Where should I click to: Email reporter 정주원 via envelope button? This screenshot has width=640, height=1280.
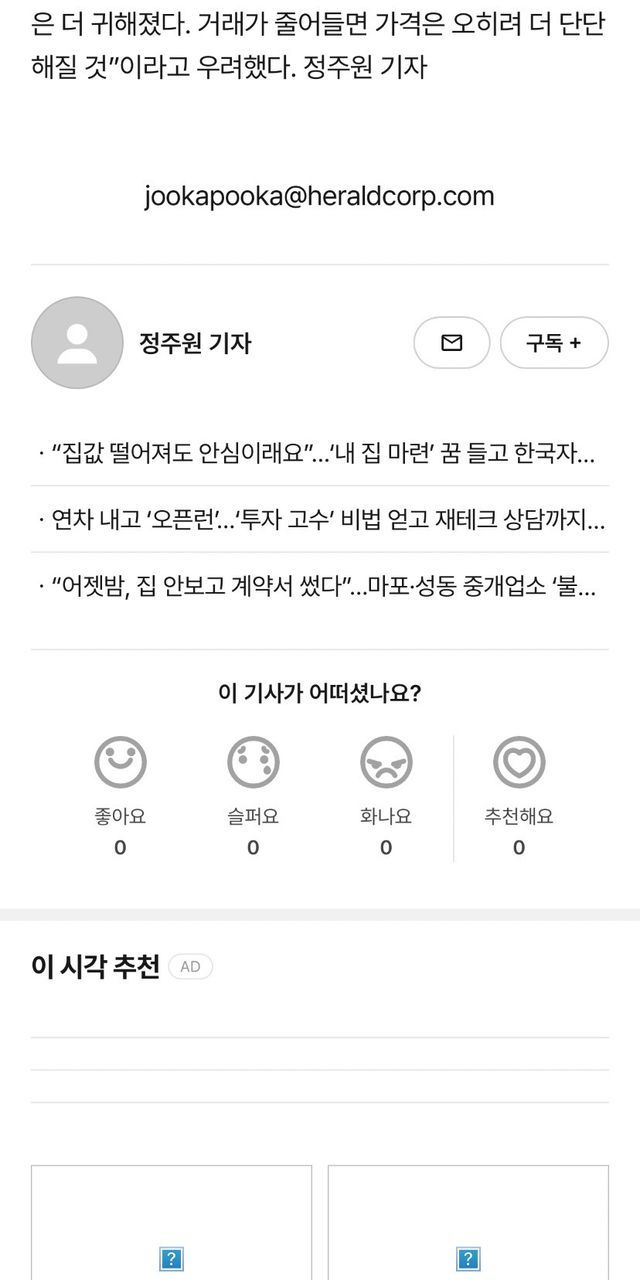[451, 343]
